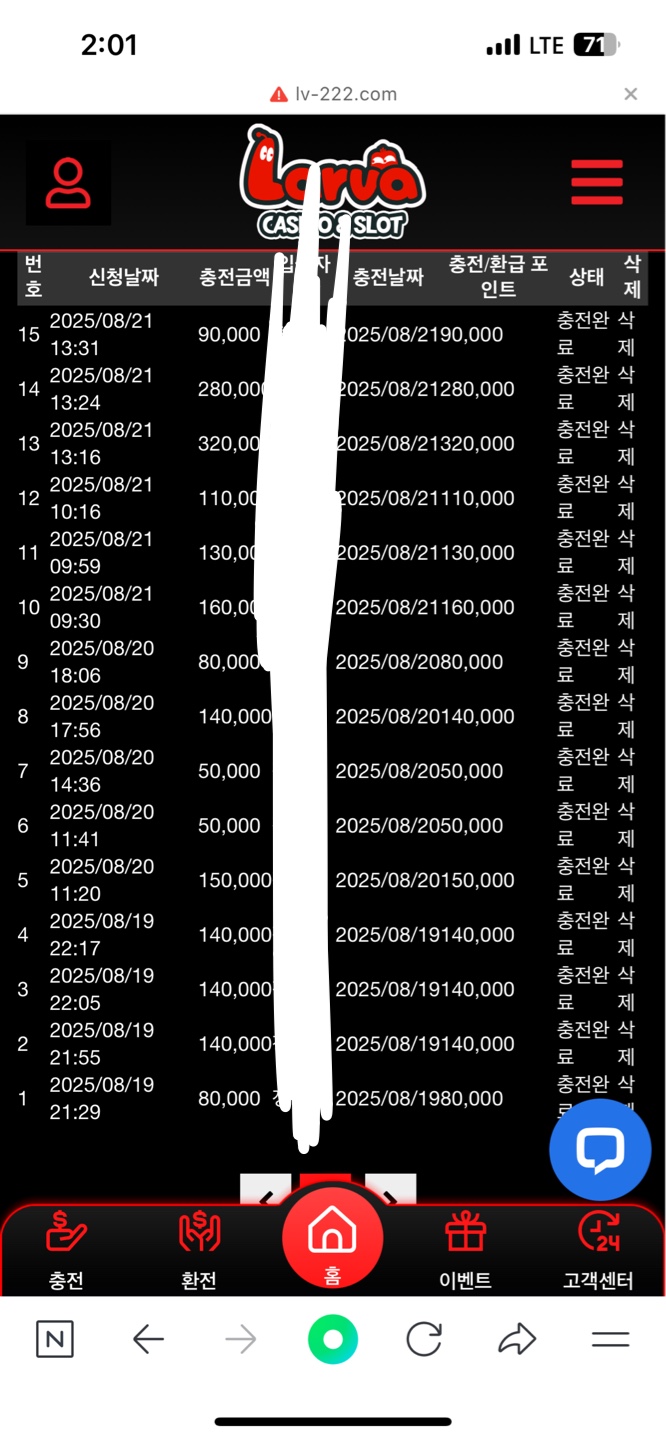
Task: Remove record number 9 with 삭제
Action: pyautogui.click(x=627, y=661)
